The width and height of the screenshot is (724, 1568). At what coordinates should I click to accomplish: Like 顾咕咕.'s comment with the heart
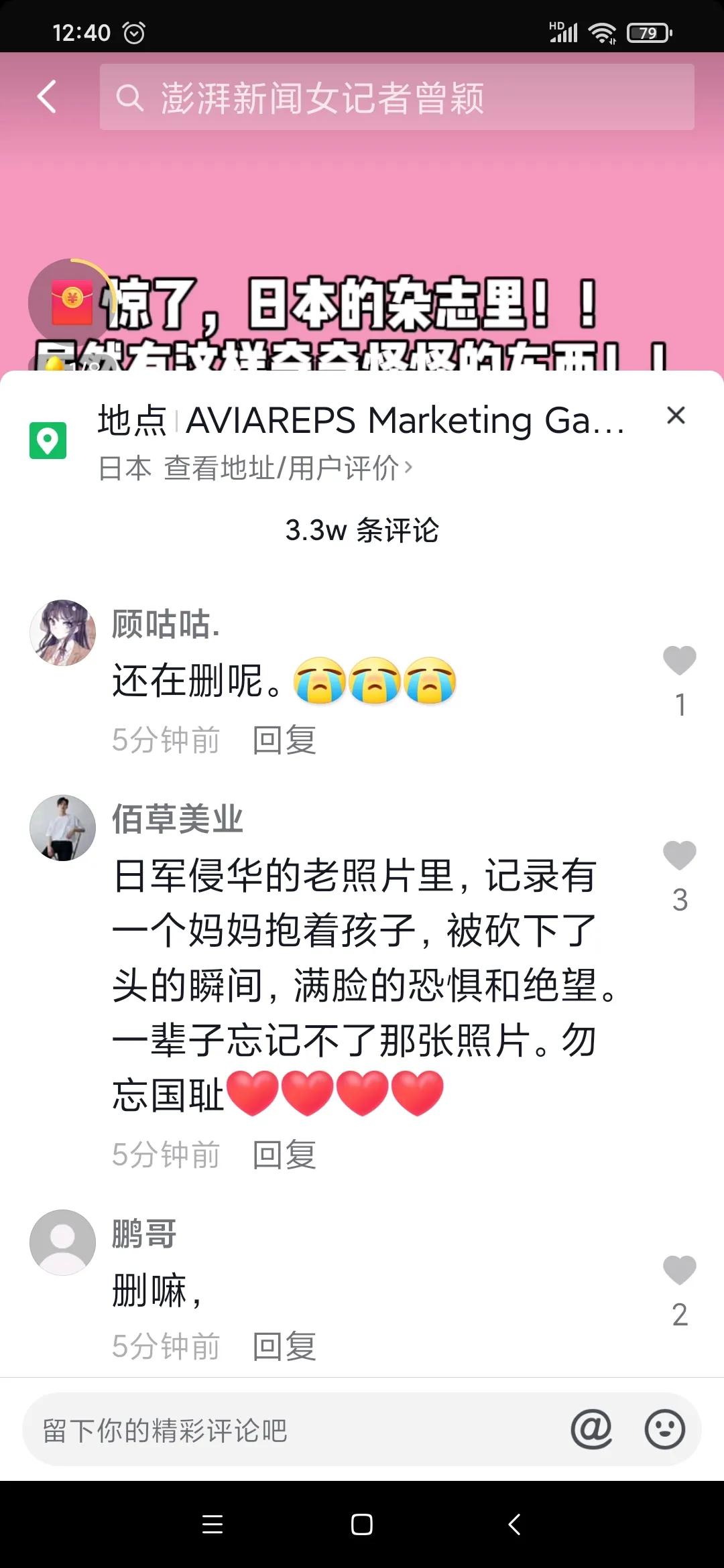pyautogui.click(x=679, y=661)
